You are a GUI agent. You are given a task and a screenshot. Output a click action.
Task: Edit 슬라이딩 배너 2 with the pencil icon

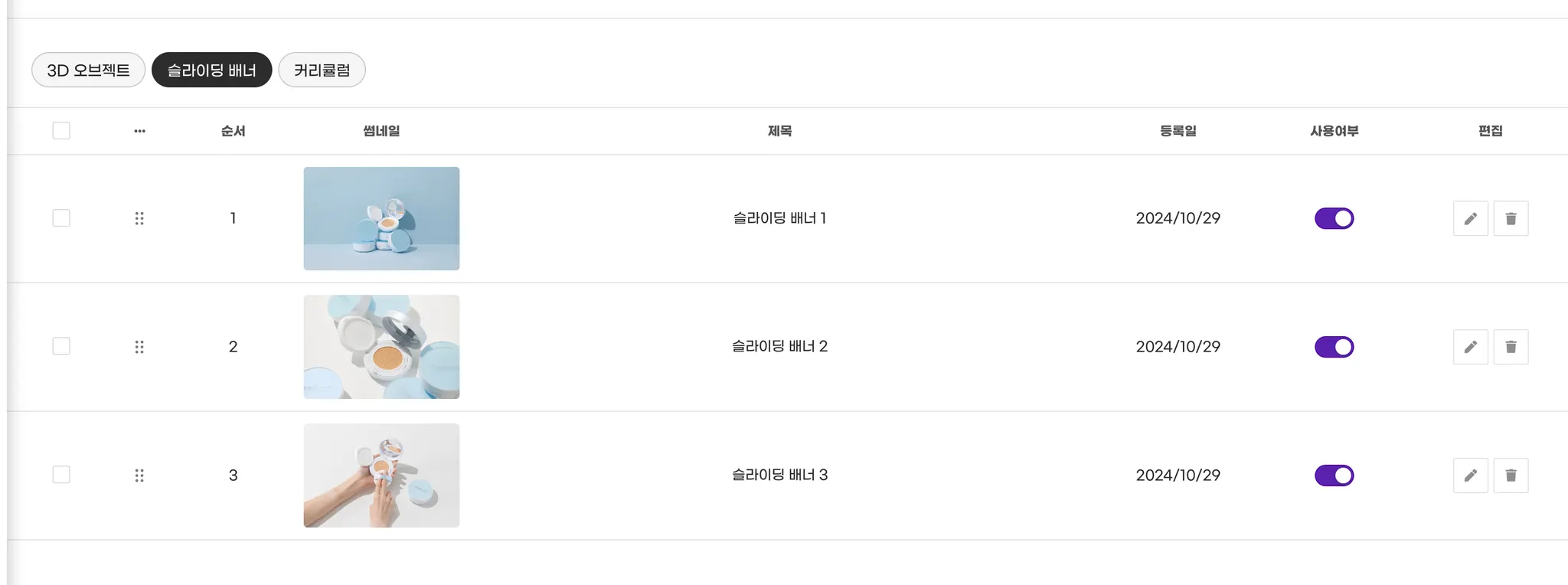tap(1470, 347)
